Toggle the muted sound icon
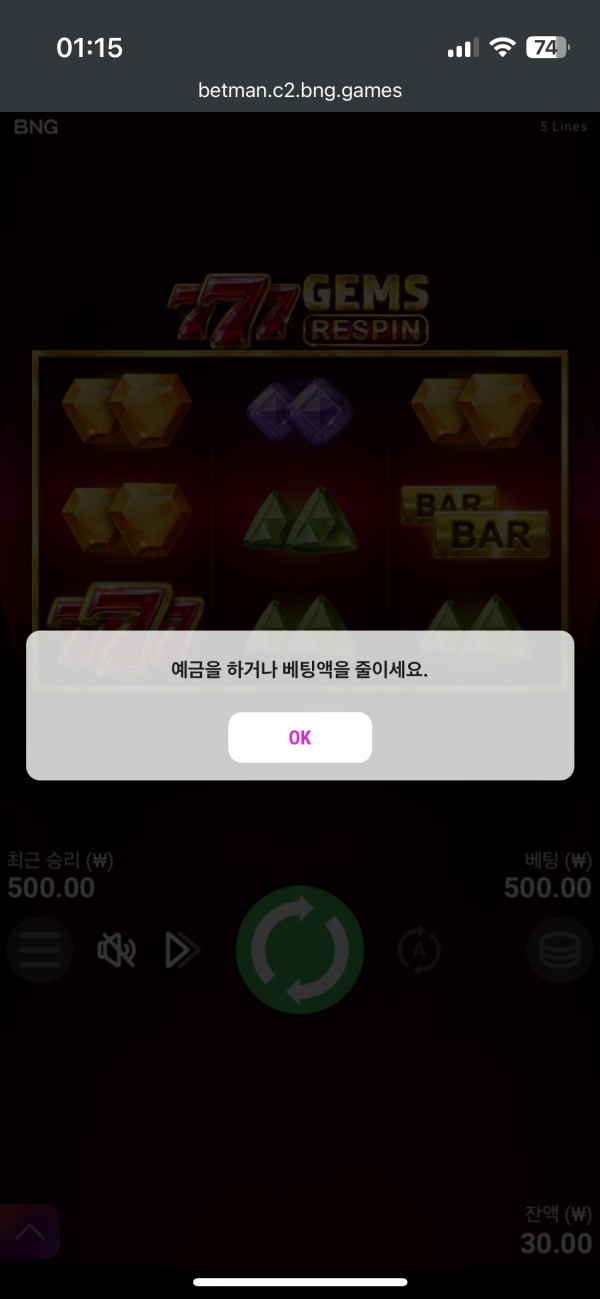The height and width of the screenshot is (1299, 600). coord(116,950)
